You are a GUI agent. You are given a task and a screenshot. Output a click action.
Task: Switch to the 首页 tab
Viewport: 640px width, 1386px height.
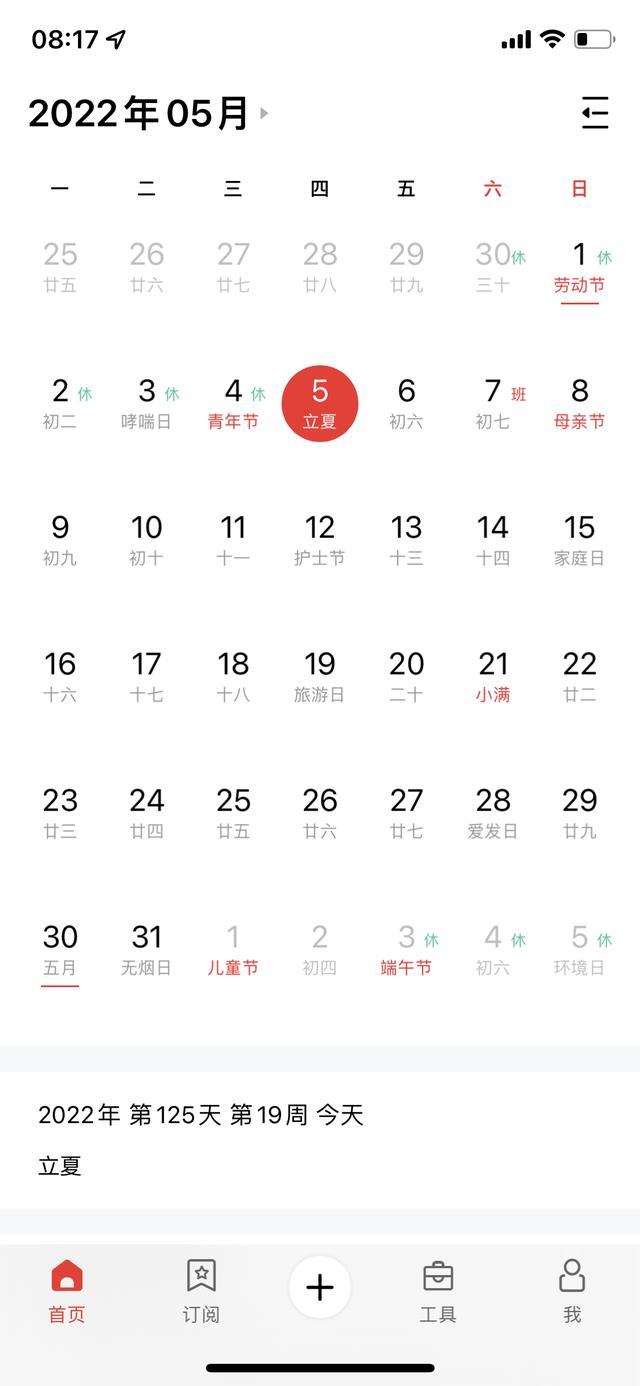click(67, 1291)
